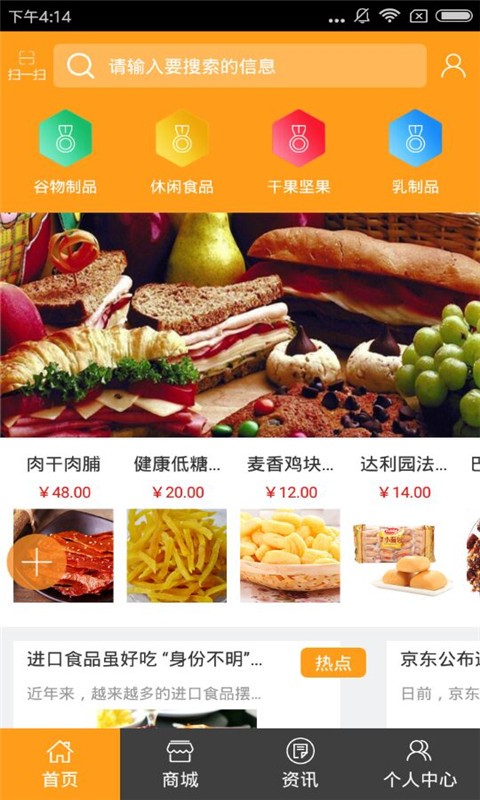Open the 麦香鸡块 product for ¥12.00
The image size is (480, 800).
click(290, 528)
